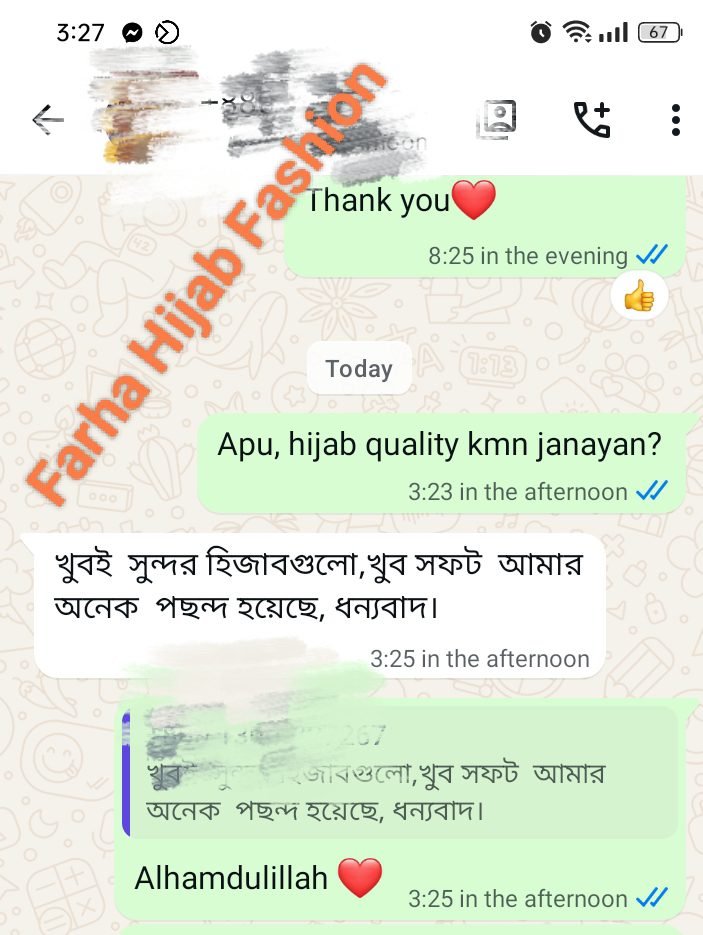View the thumbs-up reaction on Thank you

[639, 297]
